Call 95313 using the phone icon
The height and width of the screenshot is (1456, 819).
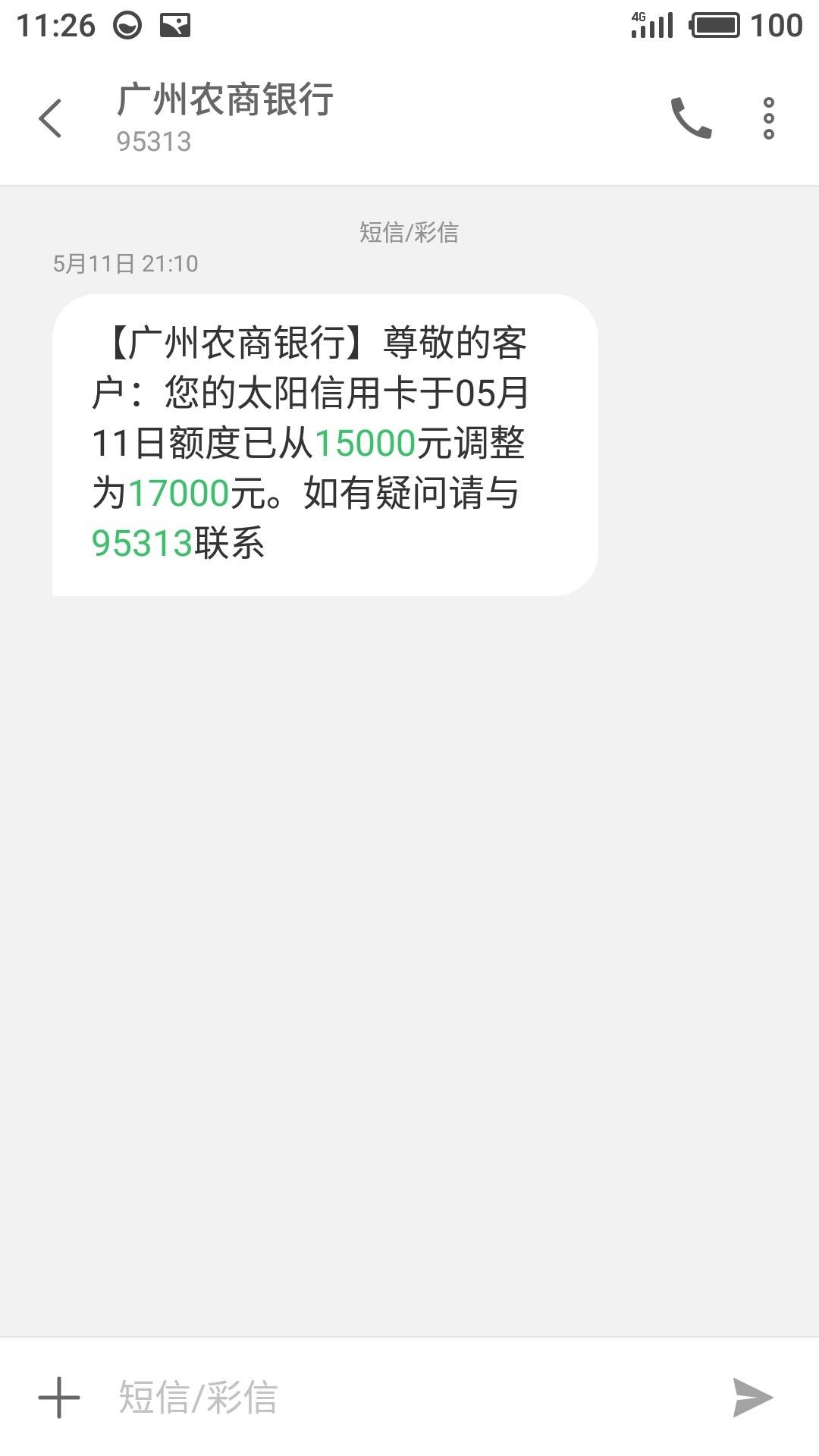691,118
